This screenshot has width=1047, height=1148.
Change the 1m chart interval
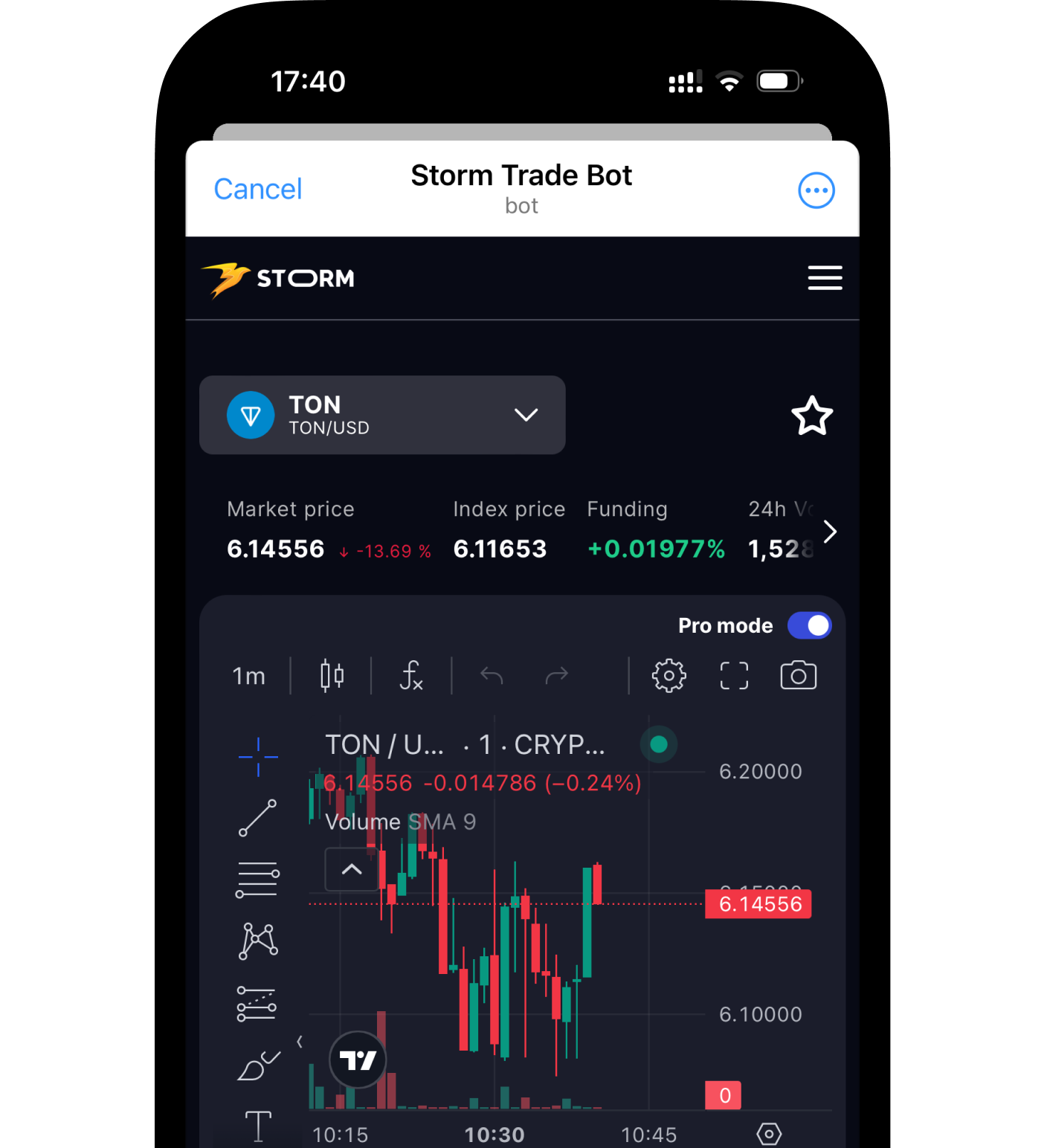click(x=248, y=676)
